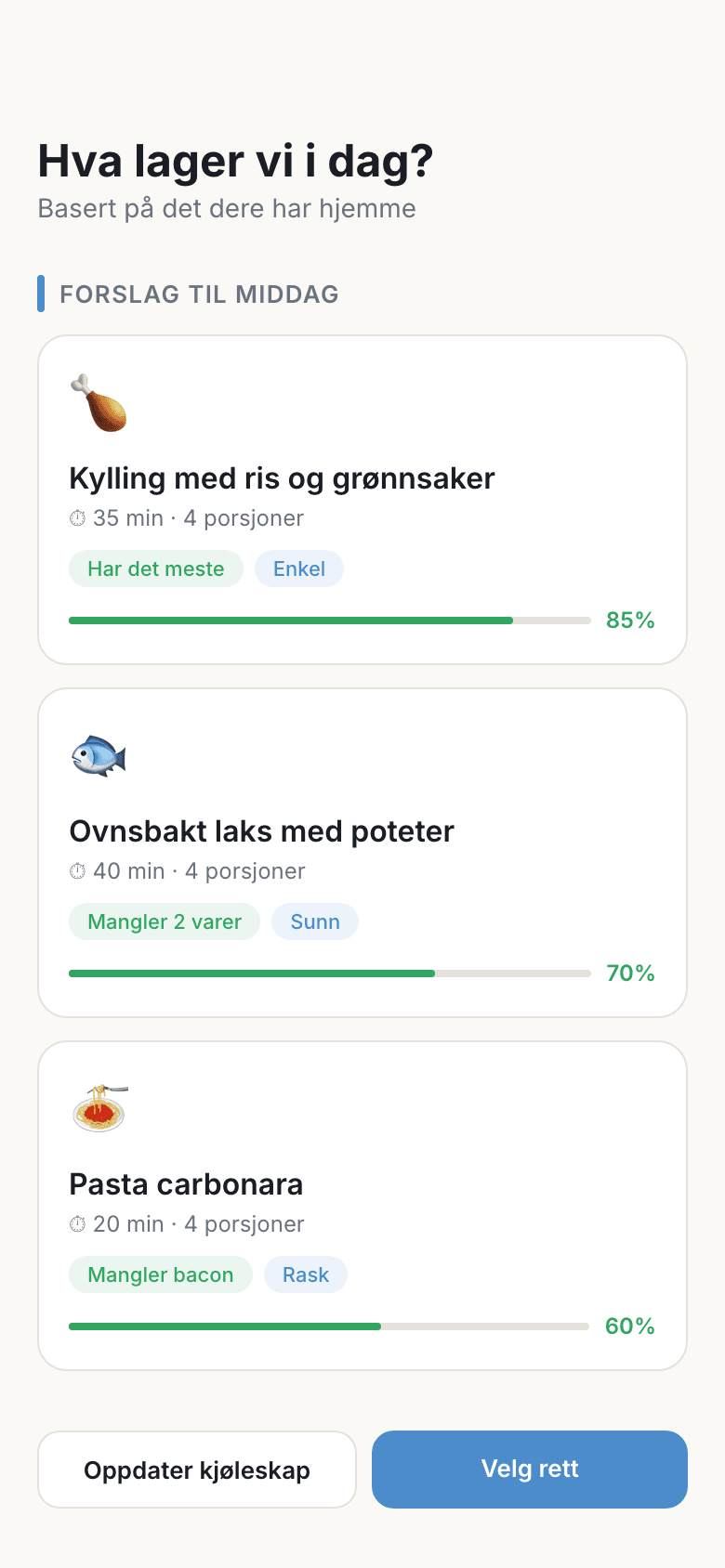Open the 'Mangler bacon' details
Image resolution: width=725 pixels, height=1568 pixels.
[x=160, y=1274]
